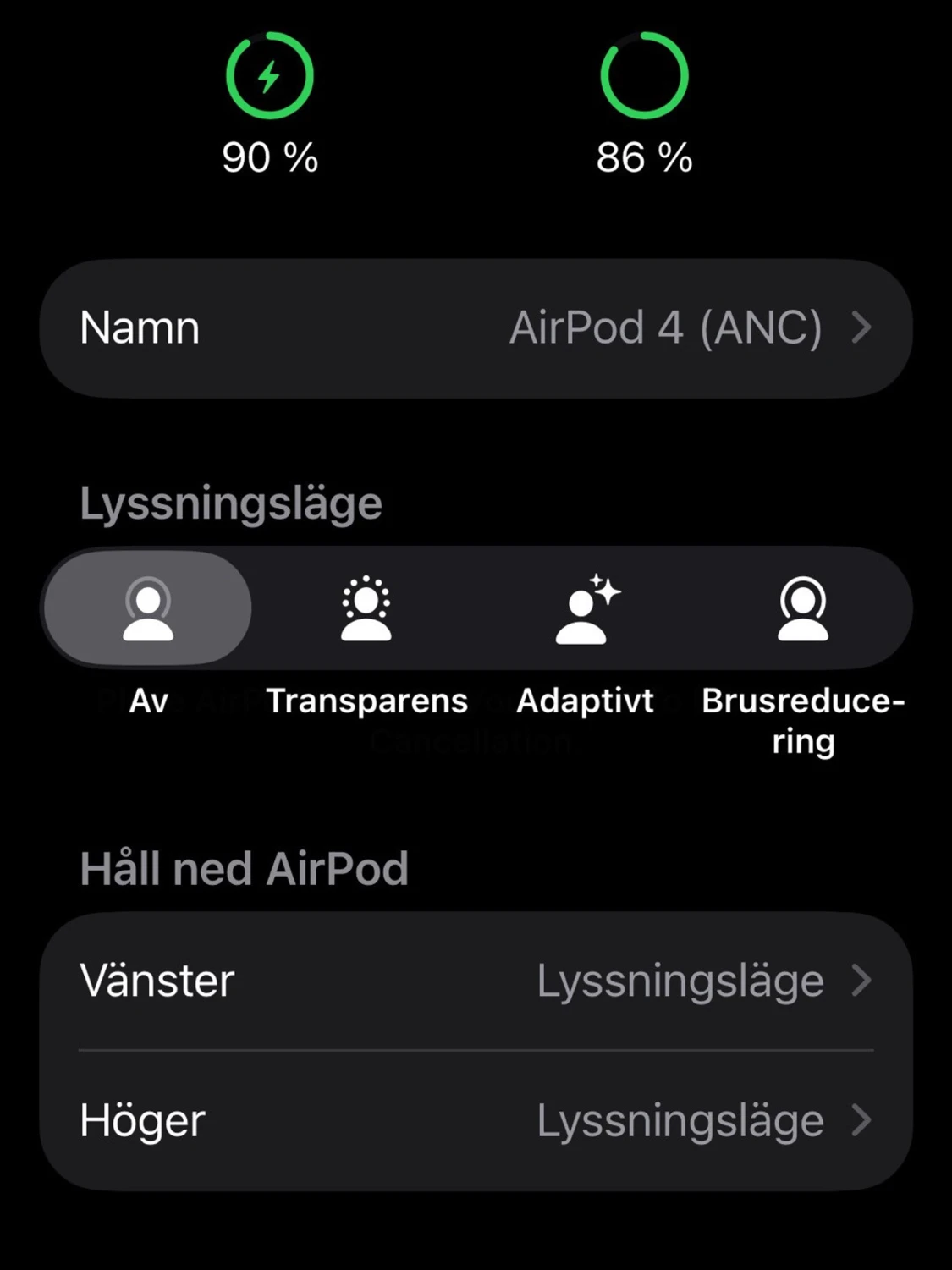Turn noise cancellation off via Av segment
Viewport: 952px width, 1270px height.
pos(148,607)
